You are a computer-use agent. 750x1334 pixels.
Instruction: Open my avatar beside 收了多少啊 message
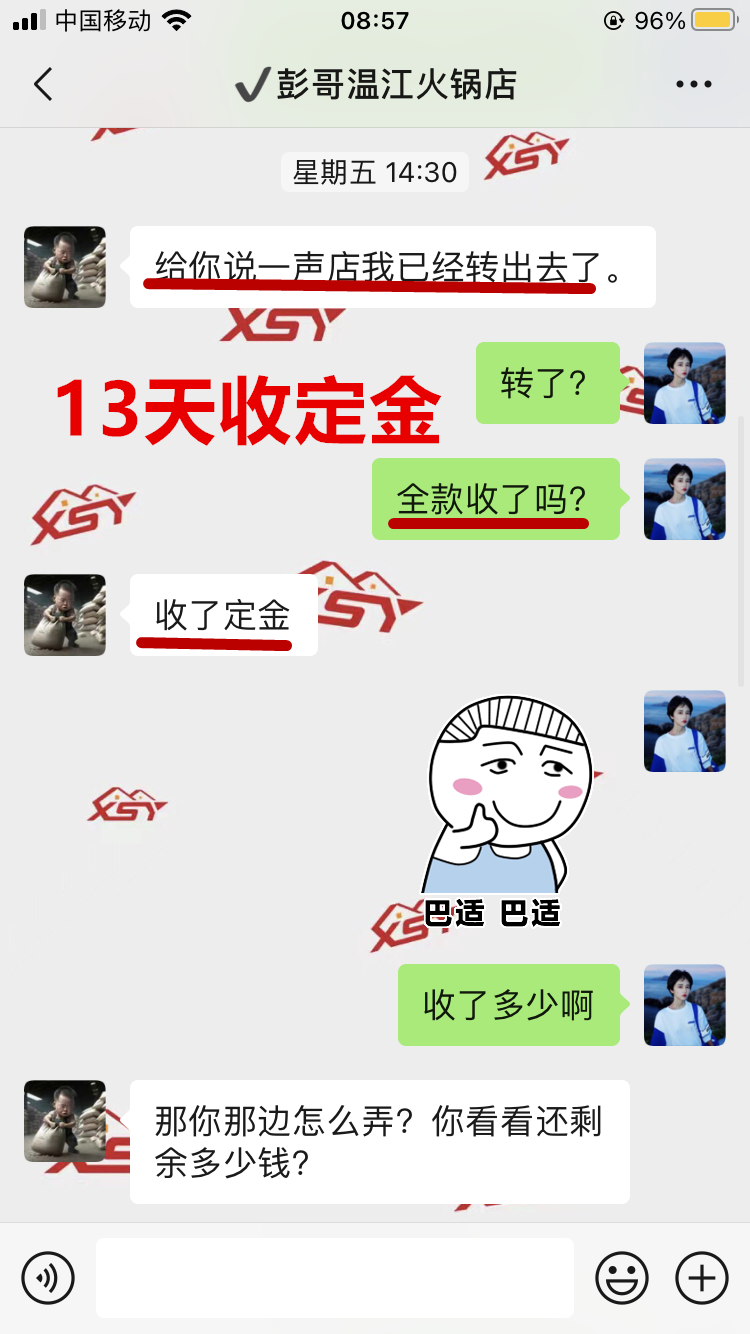tap(684, 1005)
